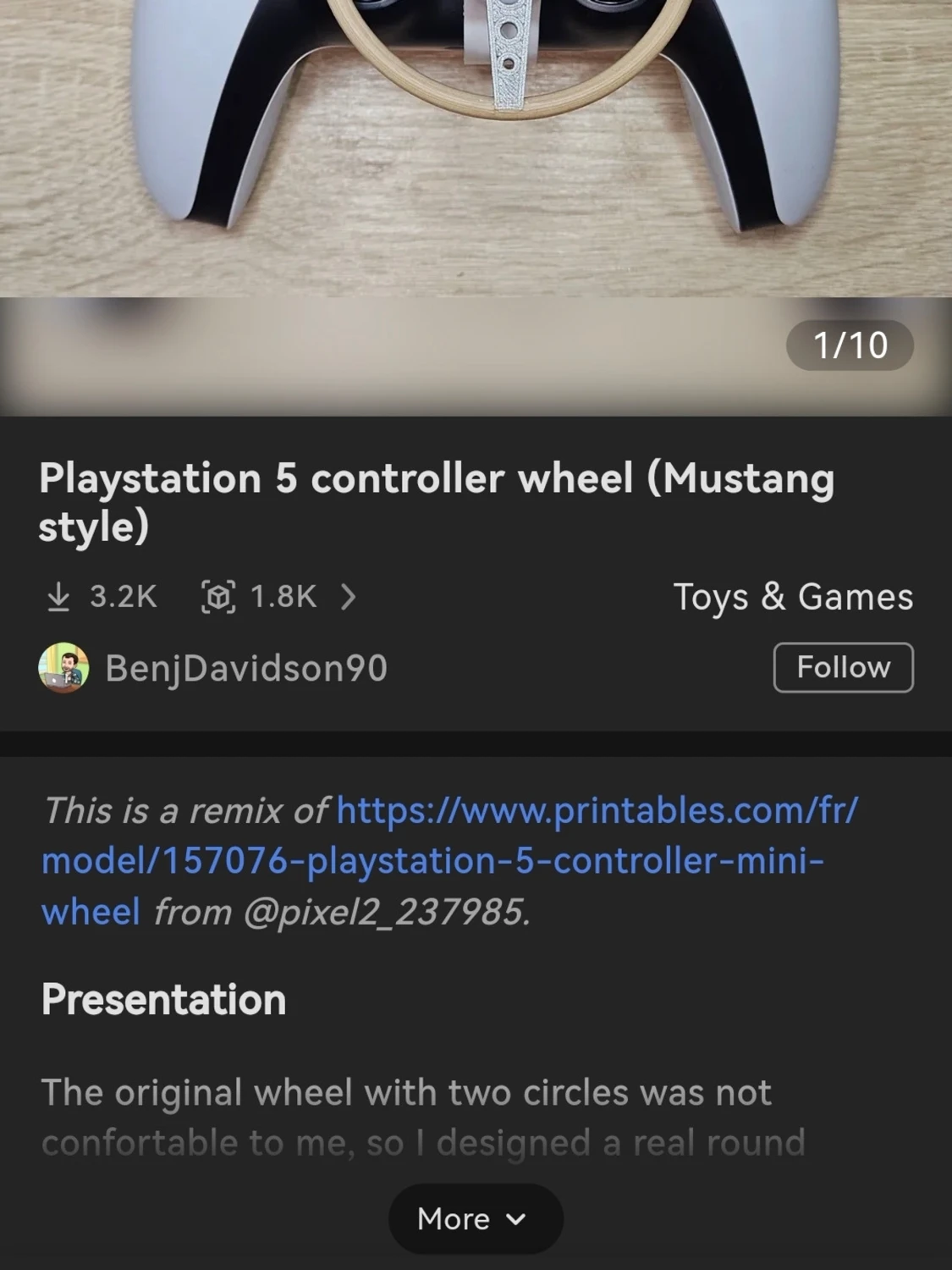Tap the download icon to get model files

point(58,597)
